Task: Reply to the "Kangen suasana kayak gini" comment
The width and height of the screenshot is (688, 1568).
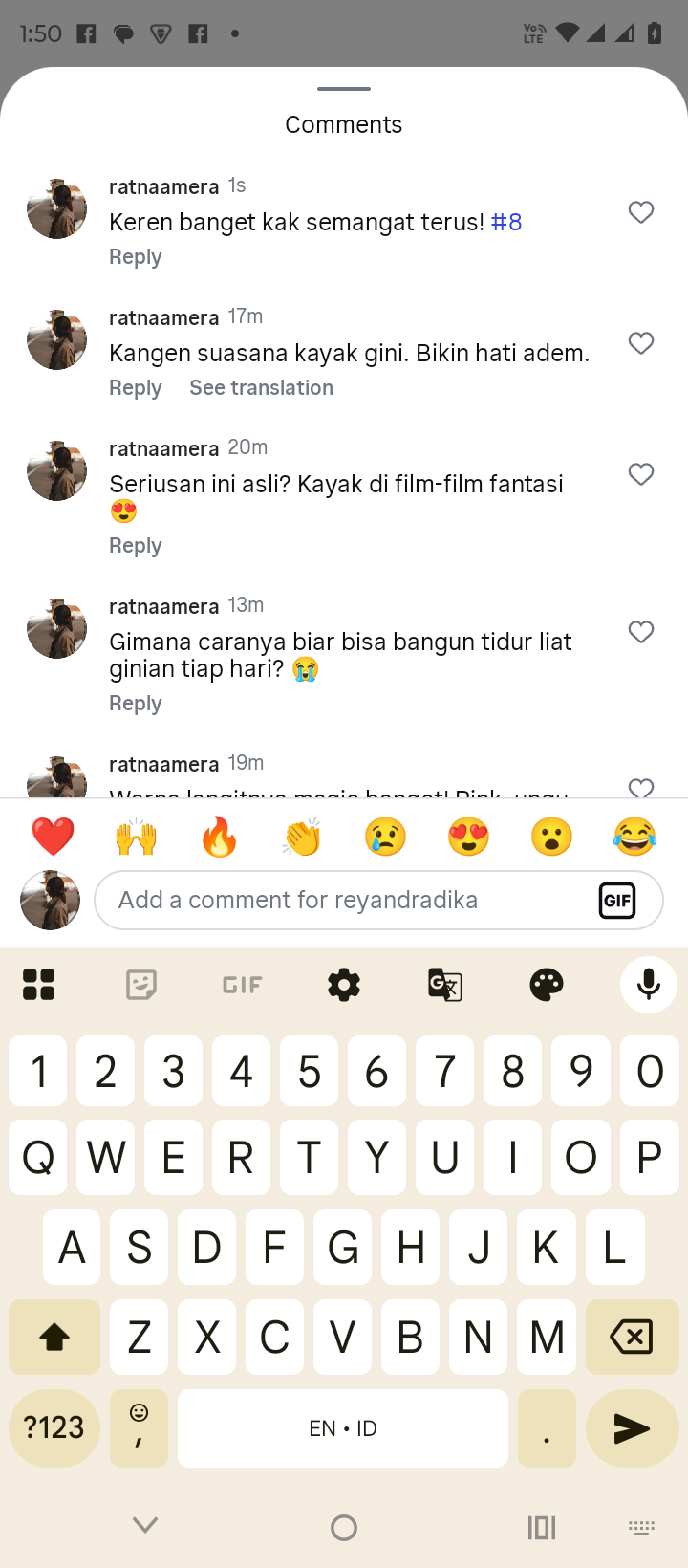Action: click(x=136, y=388)
